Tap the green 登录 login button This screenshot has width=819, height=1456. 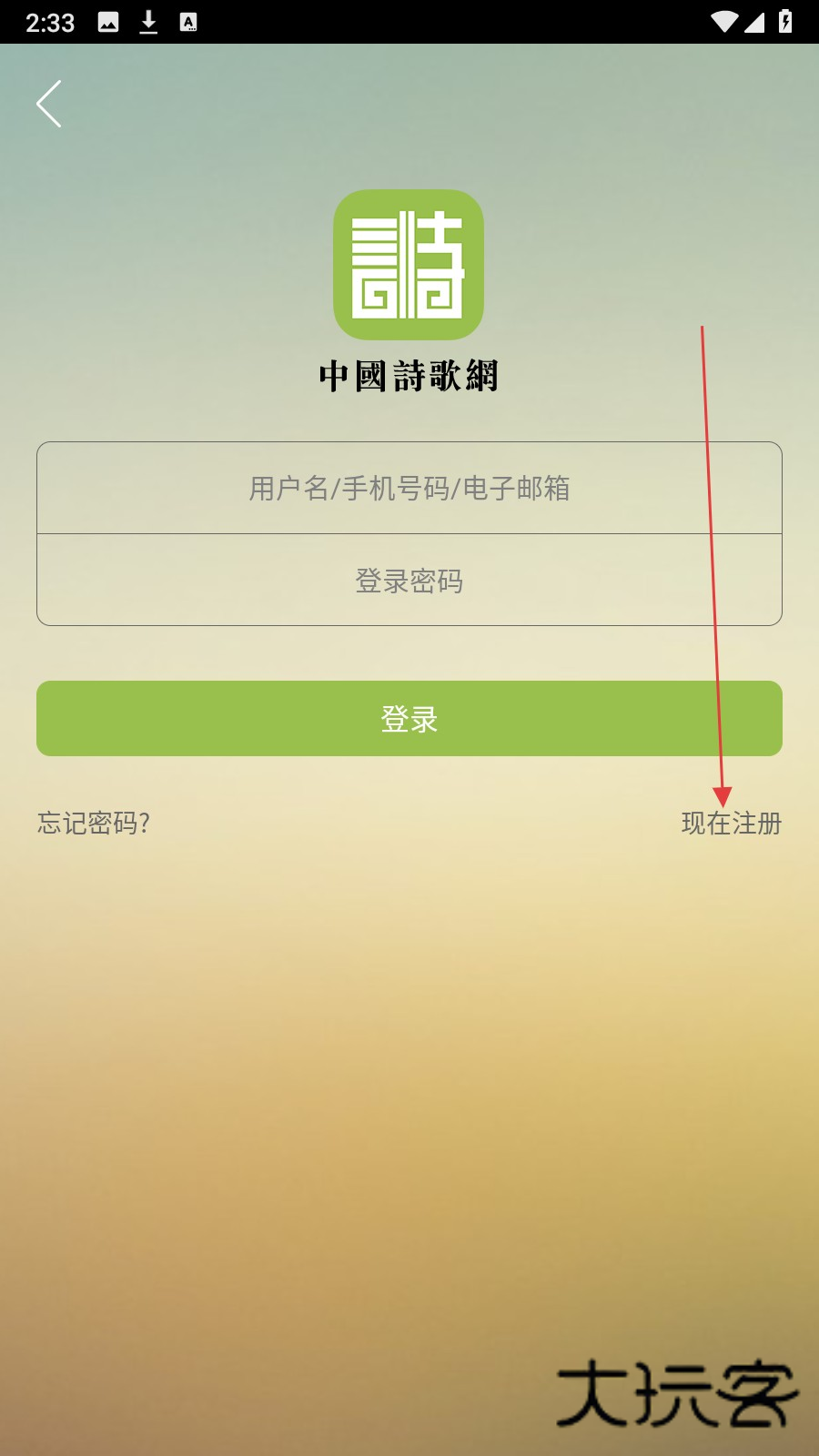coord(409,719)
